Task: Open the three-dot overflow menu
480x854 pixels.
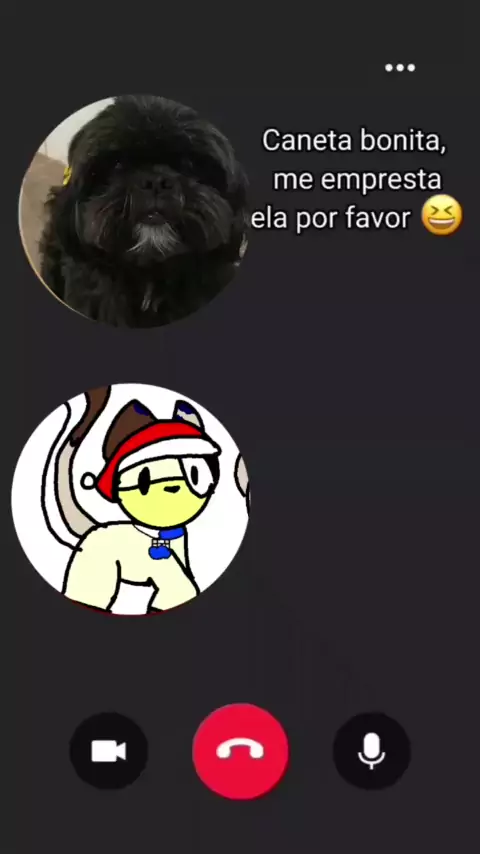Action: [400, 68]
